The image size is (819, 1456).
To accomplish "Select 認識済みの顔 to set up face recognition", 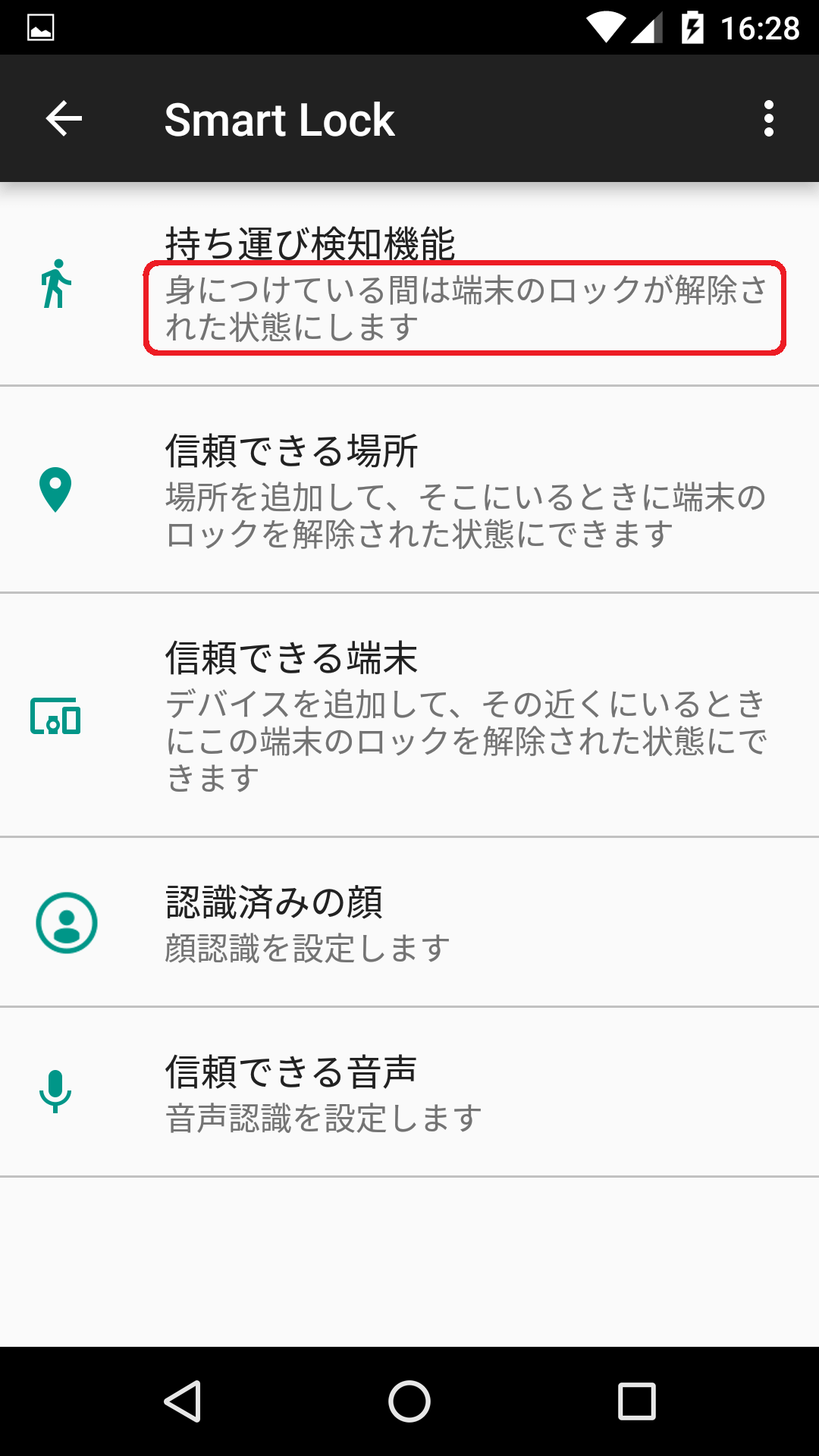I will (x=409, y=923).
